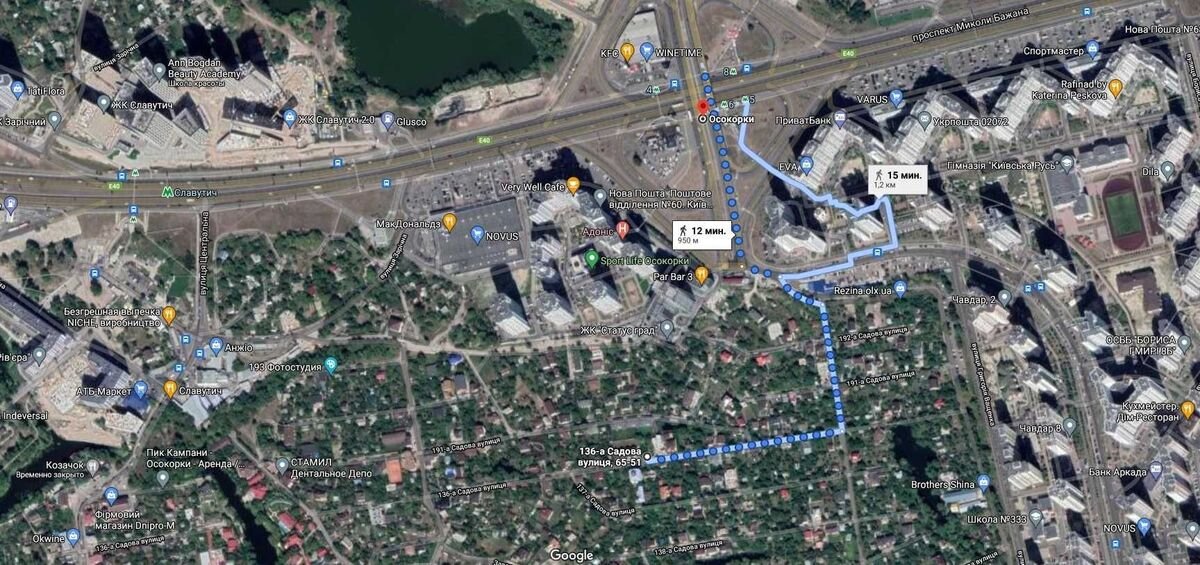Open Very Well Cafe place marker
The height and width of the screenshot is (565, 1200).
click(x=573, y=185)
